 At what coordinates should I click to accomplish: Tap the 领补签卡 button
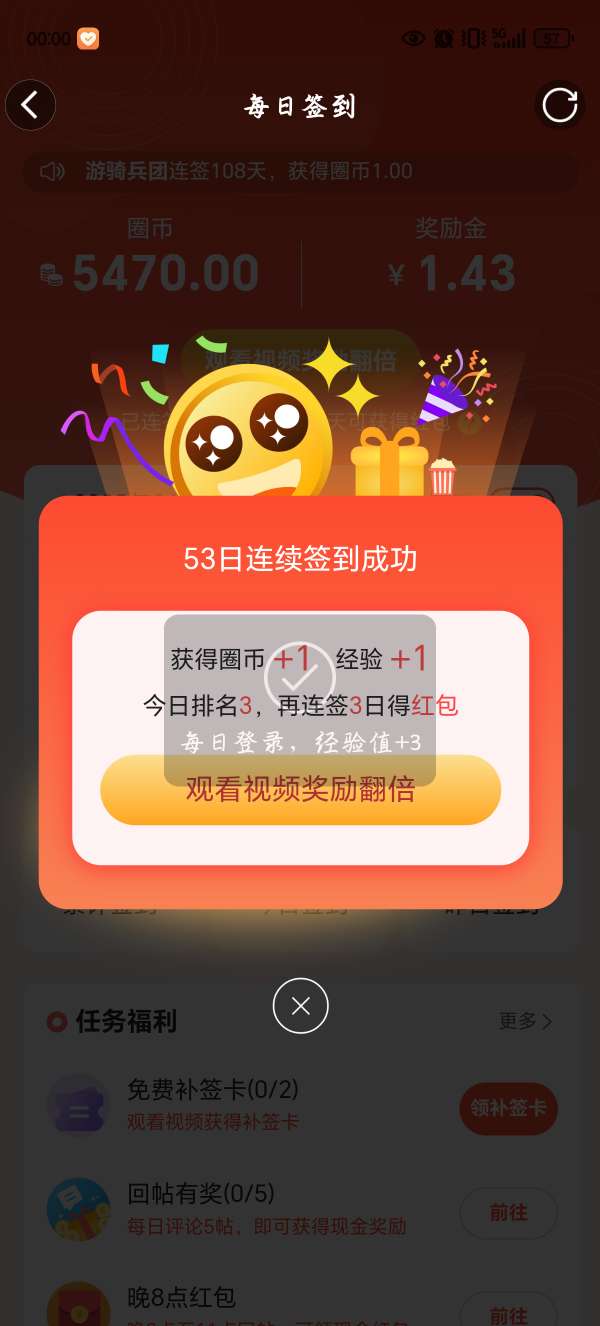point(508,1108)
